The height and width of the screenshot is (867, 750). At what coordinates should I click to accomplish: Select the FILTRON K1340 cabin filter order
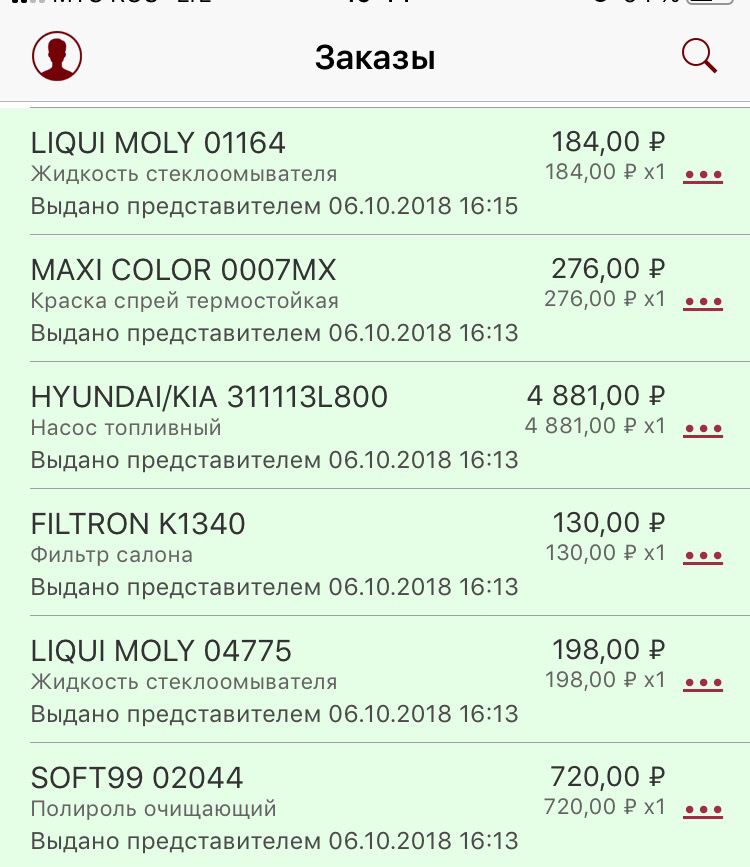pyautogui.click(x=138, y=523)
